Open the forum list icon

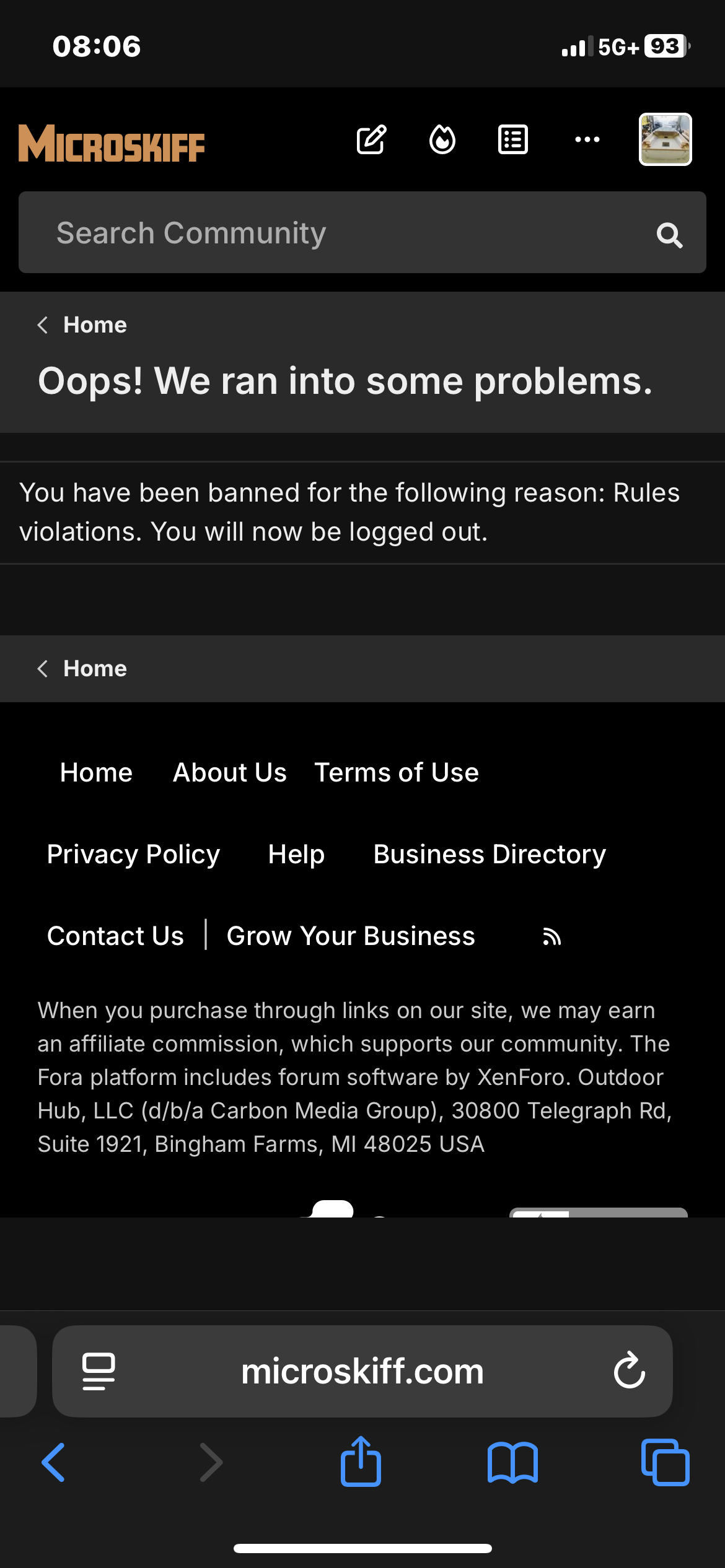click(513, 139)
